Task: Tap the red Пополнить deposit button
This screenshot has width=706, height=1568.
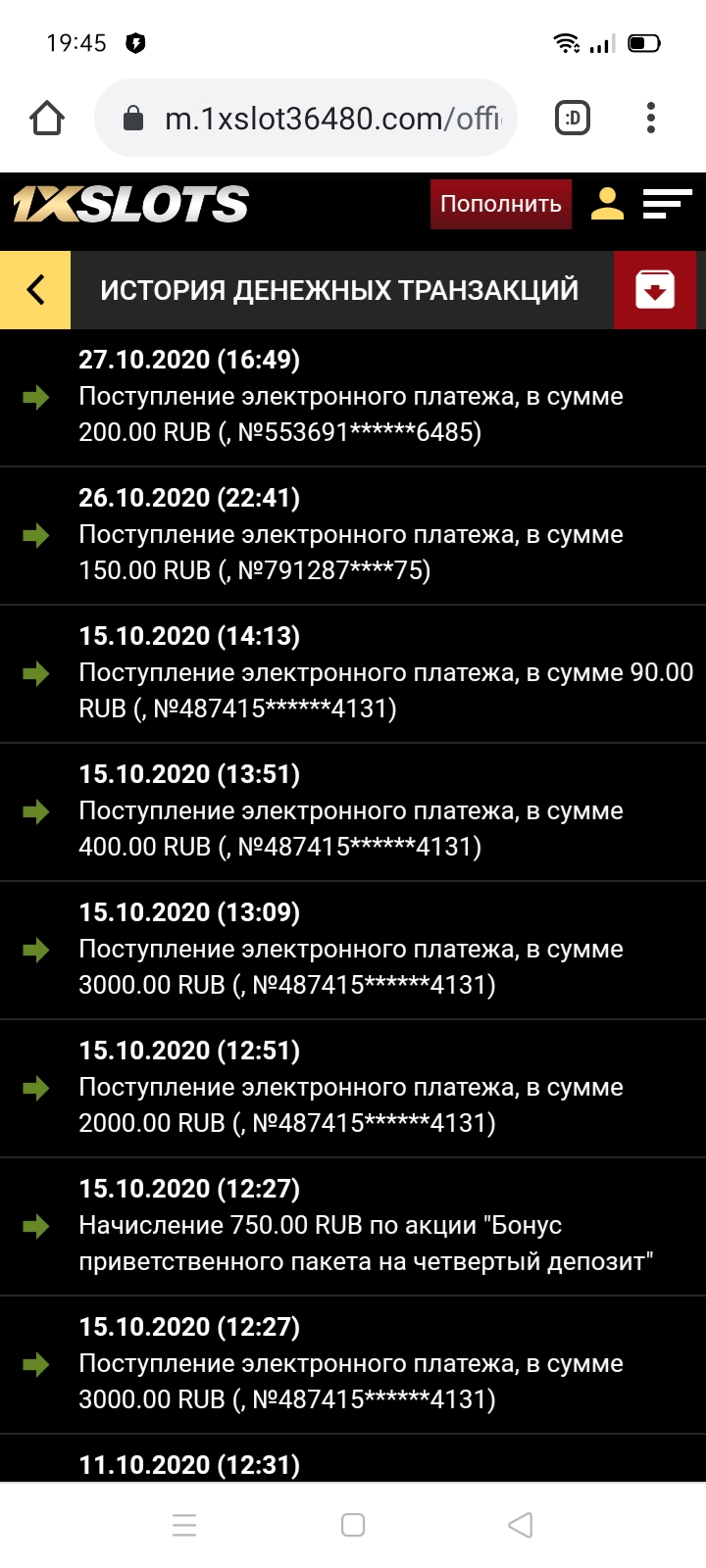Action: tap(500, 204)
